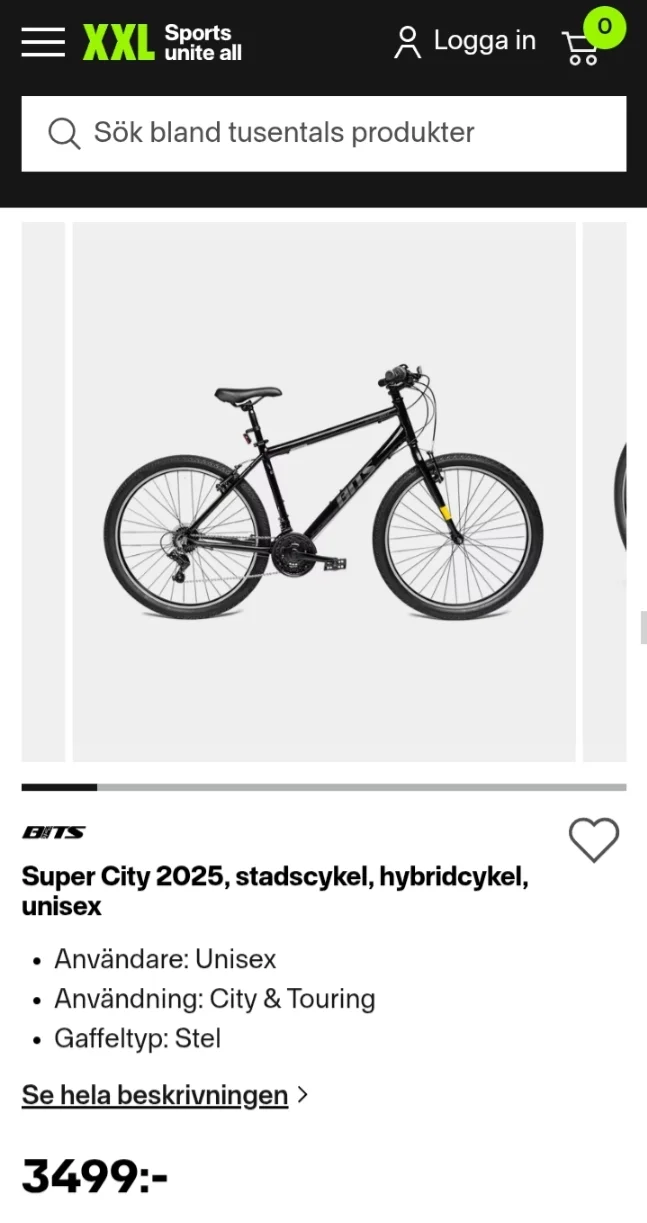Enlarge the Super City bike image
Screen dimensions: 647x1223
[324, 492]
